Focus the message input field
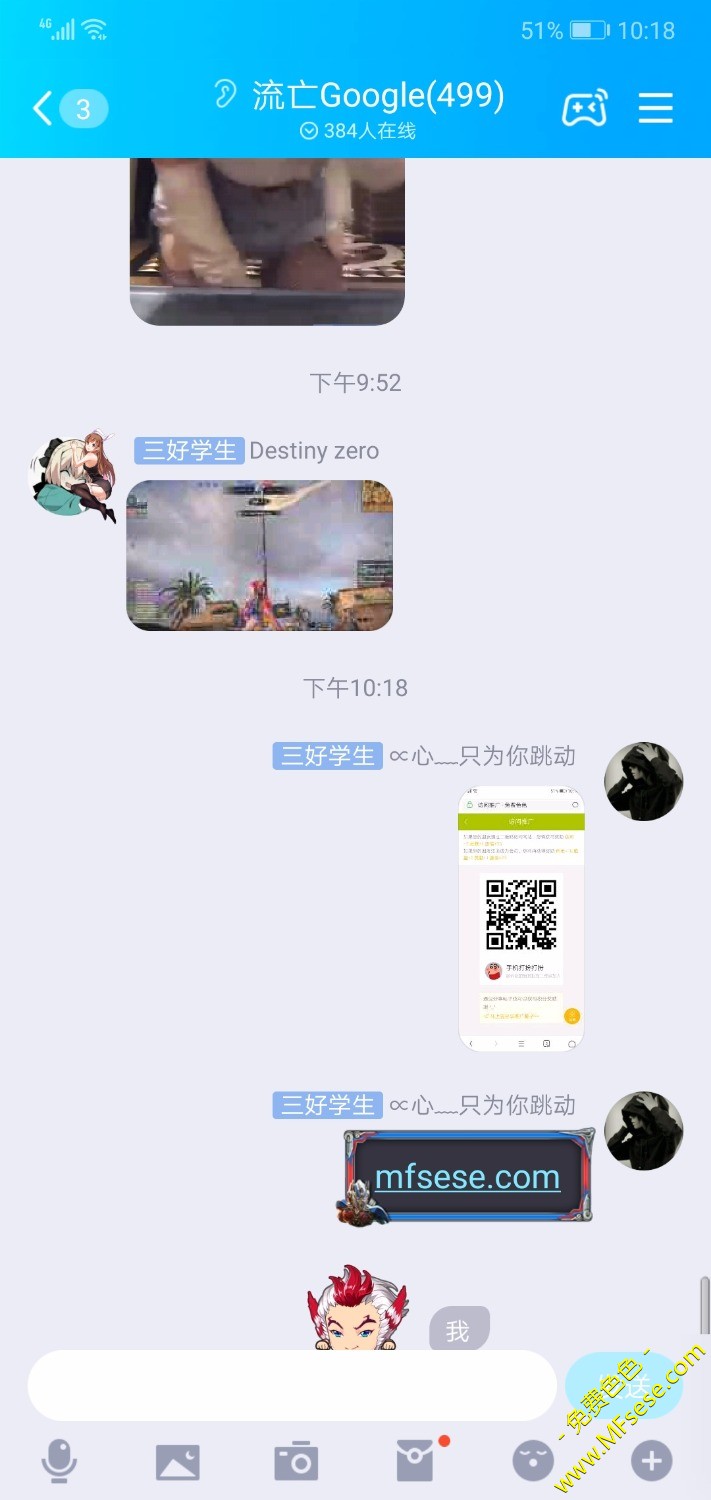This screenshot has width=711, height=1500. coord(291,1385)
